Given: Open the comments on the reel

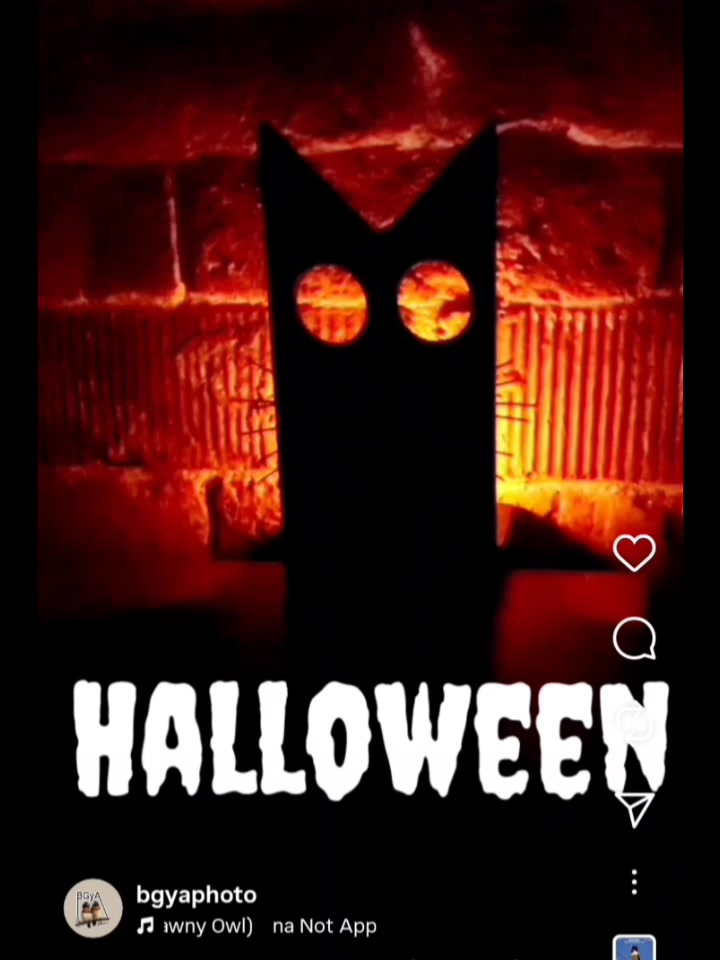Looking at the screenshot, I should [634, 639].
